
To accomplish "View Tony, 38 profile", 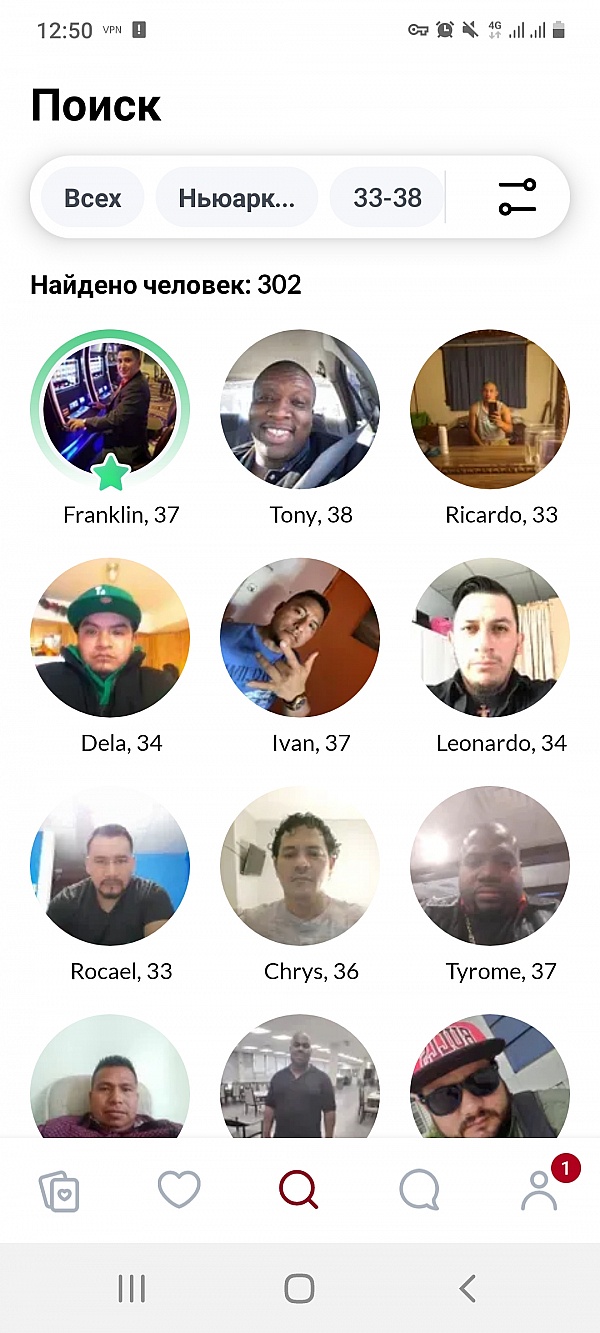I will click(x=300, y=410).
